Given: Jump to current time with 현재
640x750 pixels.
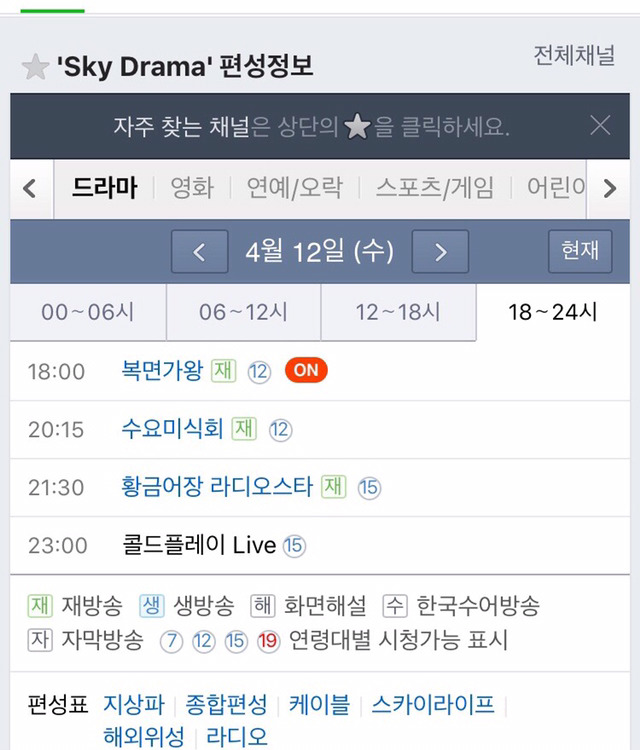Looking at the screenshot, I should (580, 251).
